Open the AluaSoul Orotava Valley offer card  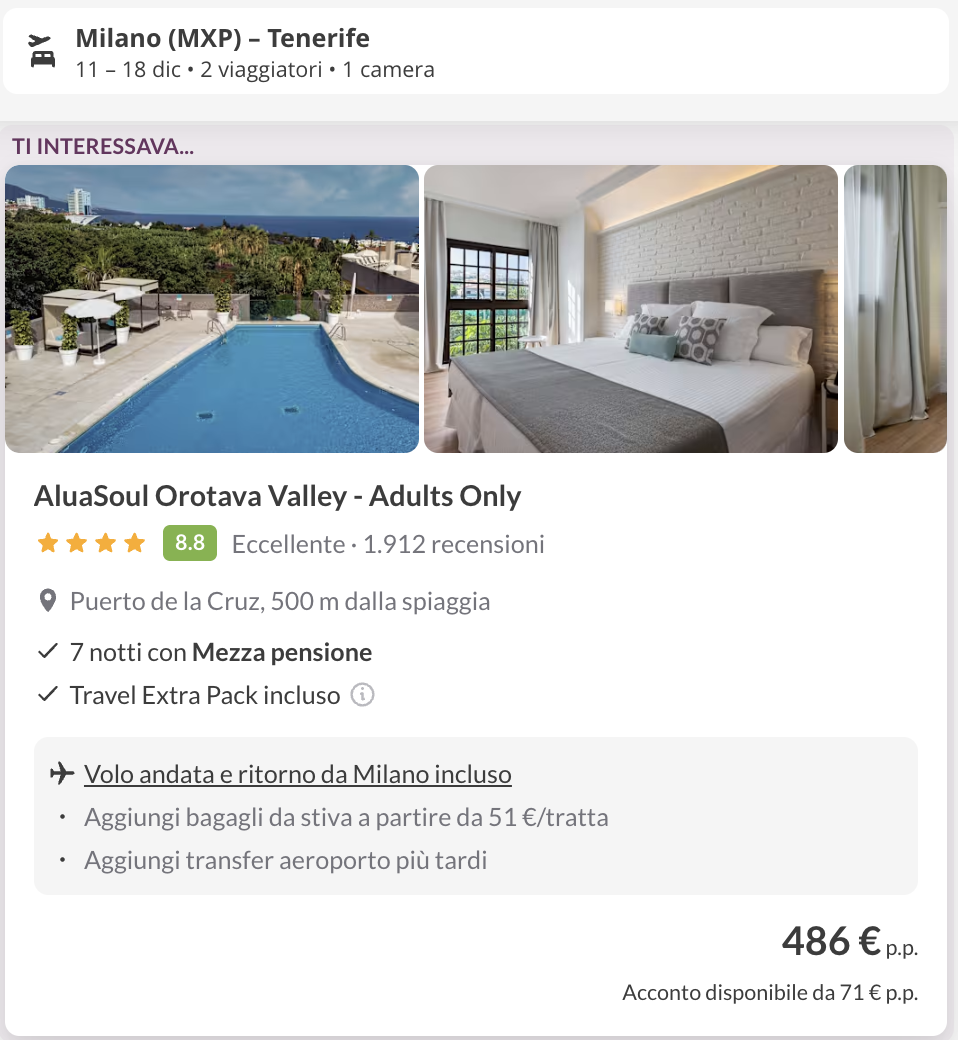pos(278,496)
